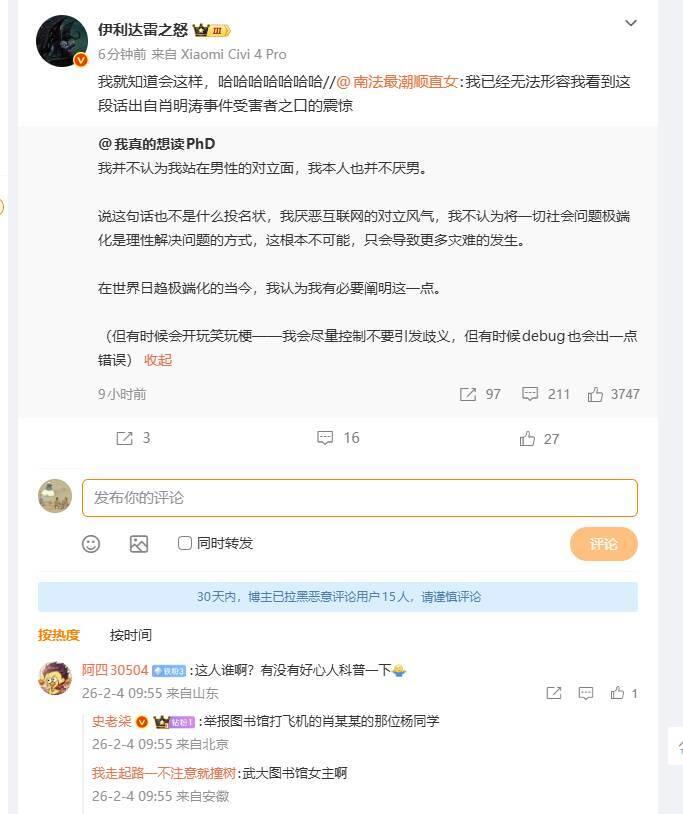This screenshot has width=683, height=814.
Task: Submit the comment with the 评论 button
Action: click(x=603, y=543)
